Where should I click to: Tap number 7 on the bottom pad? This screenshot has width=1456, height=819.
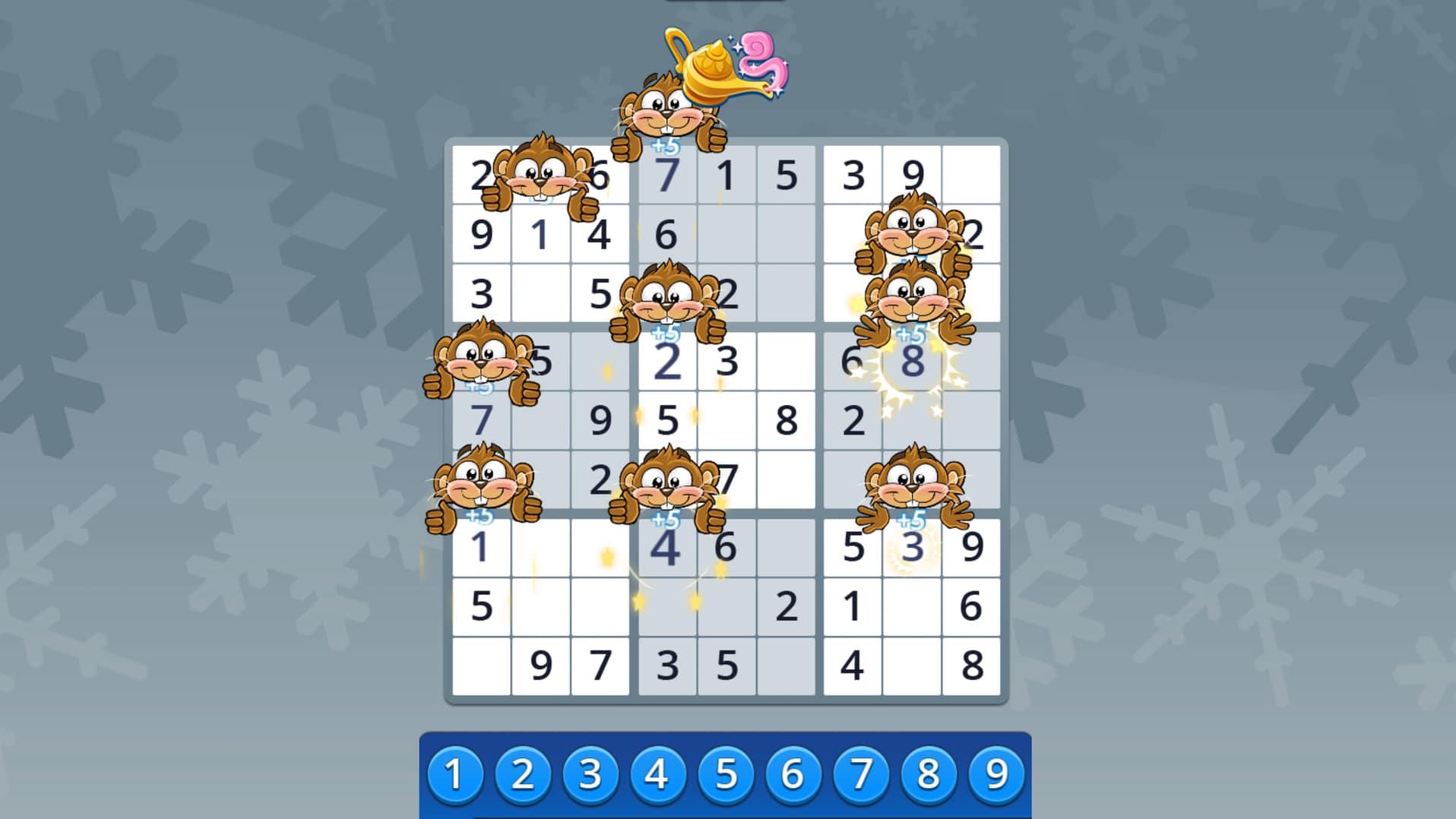point(860,774)
